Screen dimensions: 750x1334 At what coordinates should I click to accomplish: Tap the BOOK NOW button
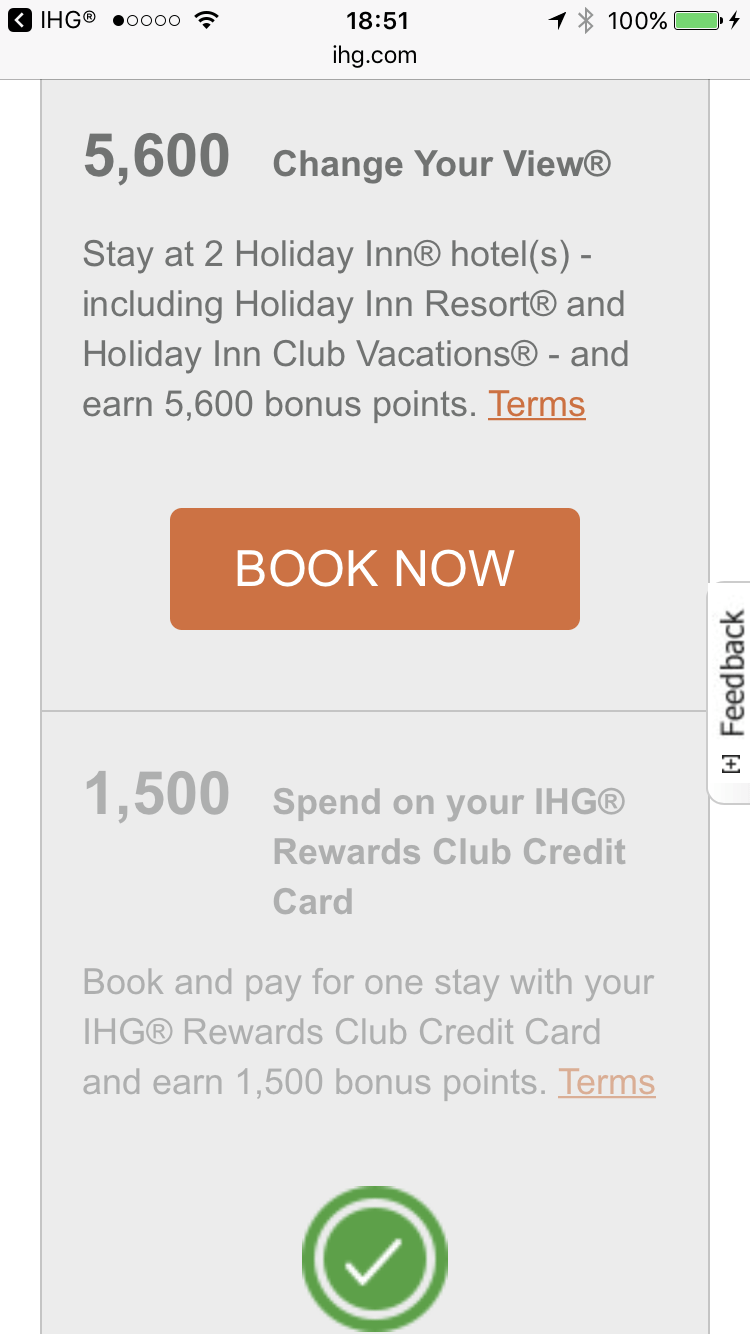click(374, 568)
